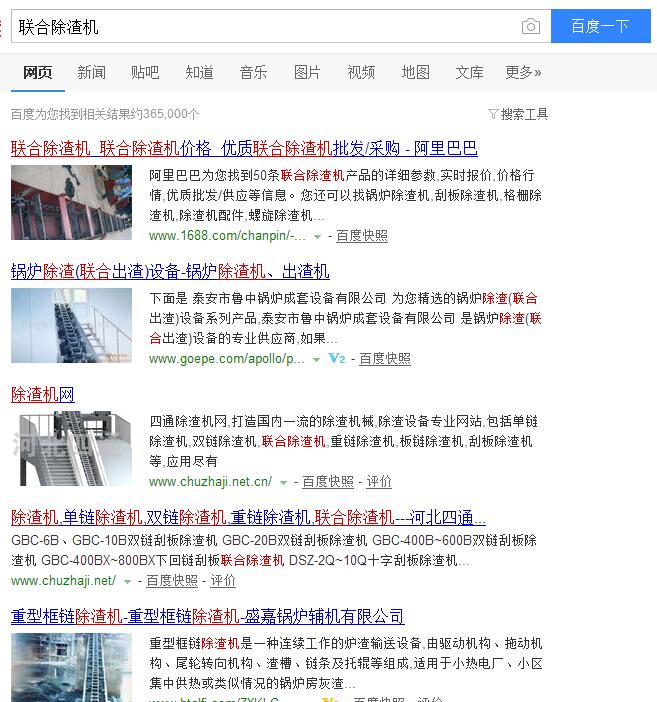Tap the search box containing 联合除渣机
This screenshot has height=702, width=657.
pyautogui.click(x=281, y=26)
